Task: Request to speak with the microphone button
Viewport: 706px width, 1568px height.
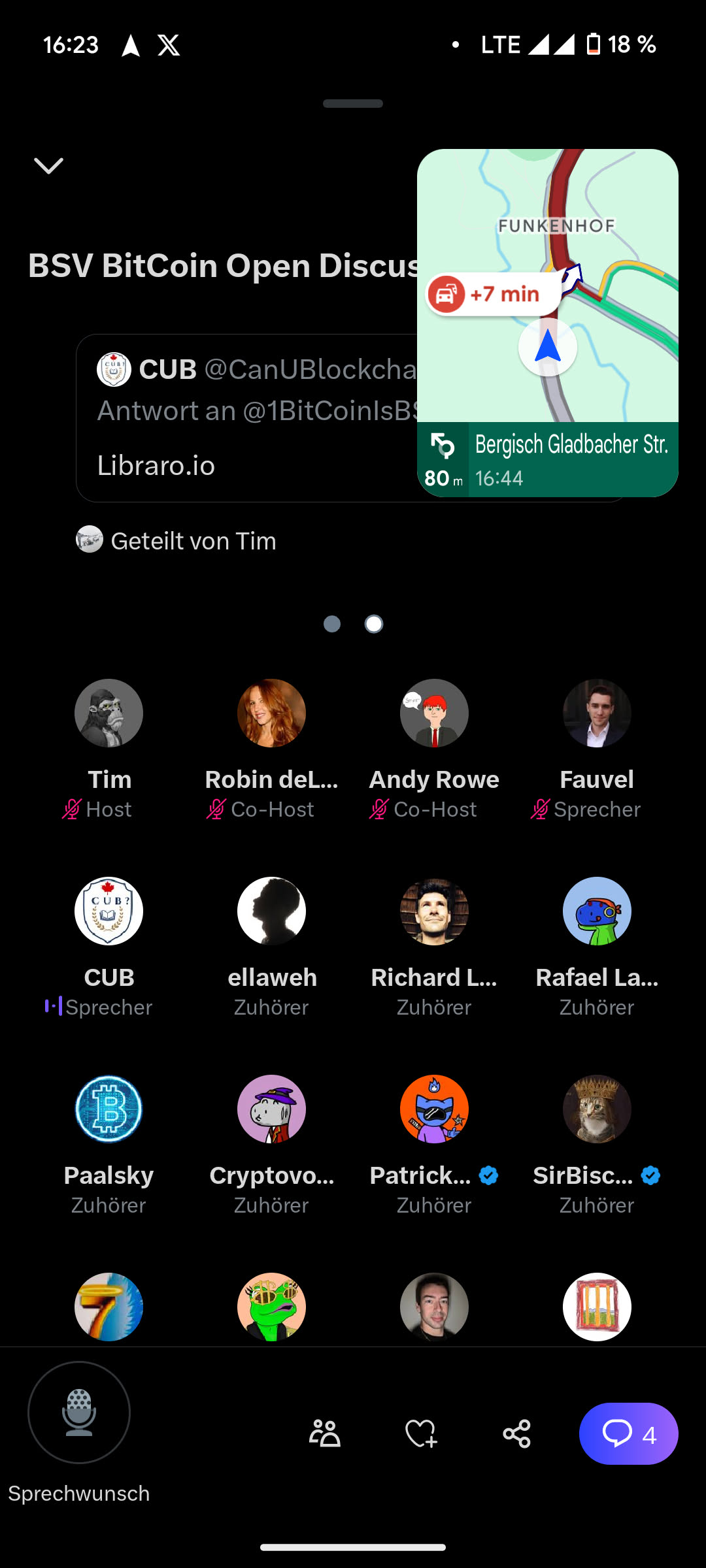Action: point(79,1412)
